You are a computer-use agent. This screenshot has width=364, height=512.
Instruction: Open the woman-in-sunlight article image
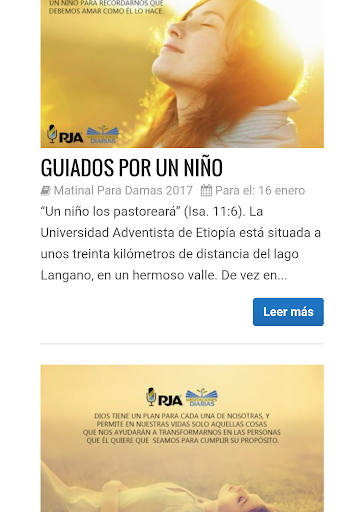click(182, 74)
